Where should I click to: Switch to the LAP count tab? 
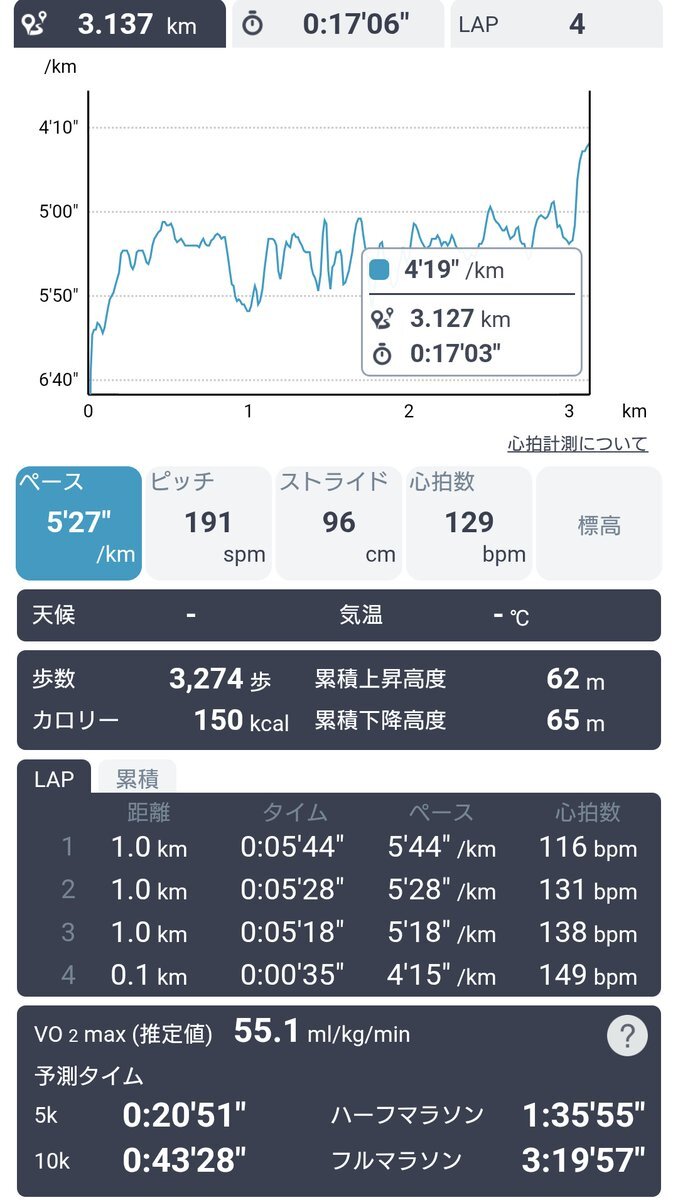[556, 24]
